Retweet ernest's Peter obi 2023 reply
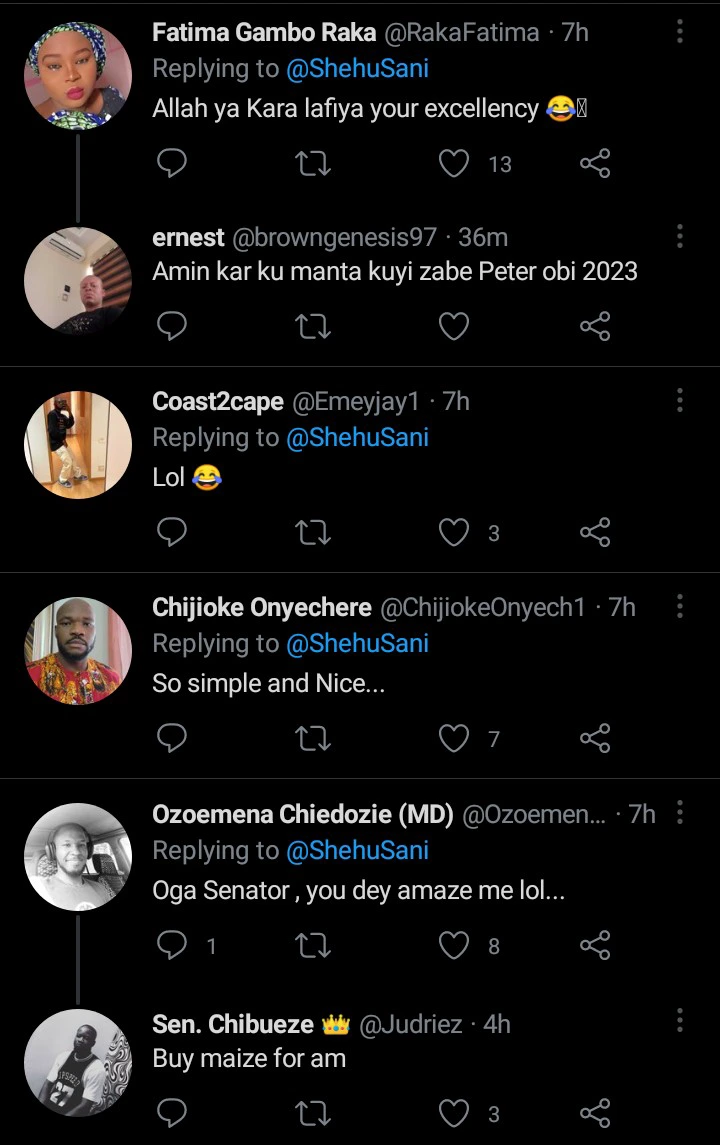 (x=314, y=326)
